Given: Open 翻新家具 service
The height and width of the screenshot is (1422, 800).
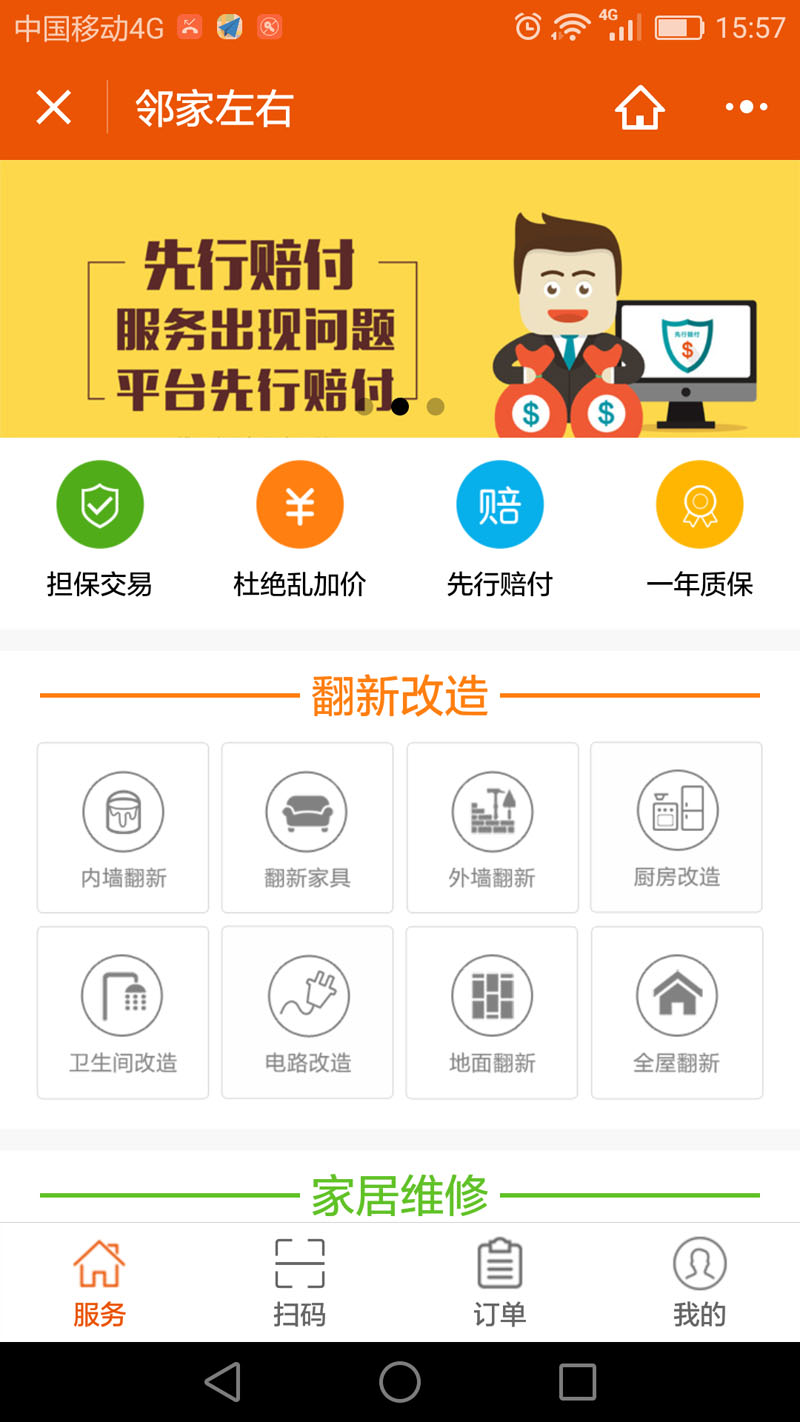Looking at the screenshot, I should (307, 827).
